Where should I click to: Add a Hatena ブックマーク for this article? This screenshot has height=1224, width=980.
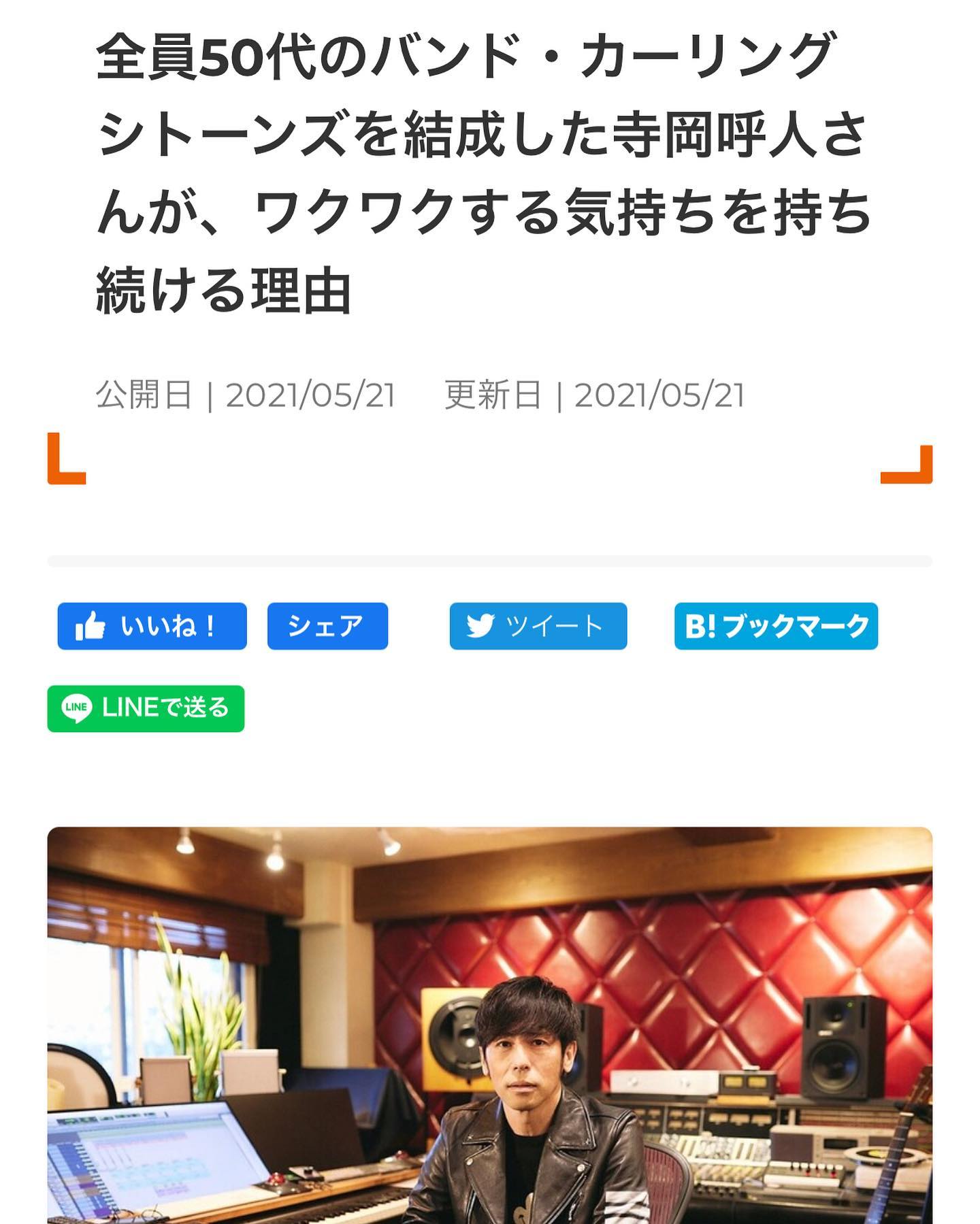click(776, 626)
